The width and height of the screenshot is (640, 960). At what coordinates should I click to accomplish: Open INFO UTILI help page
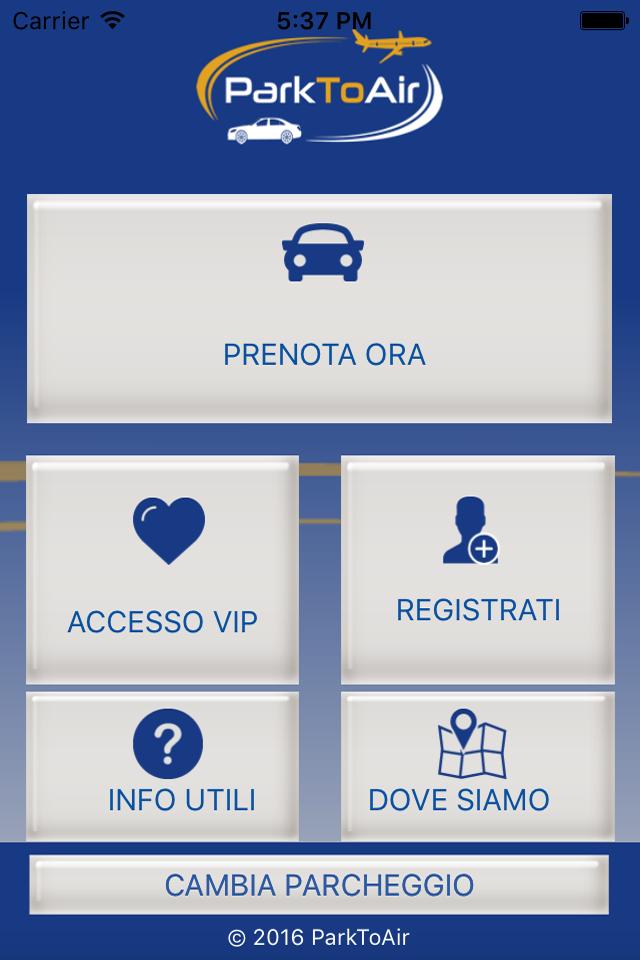coord(162,766)
